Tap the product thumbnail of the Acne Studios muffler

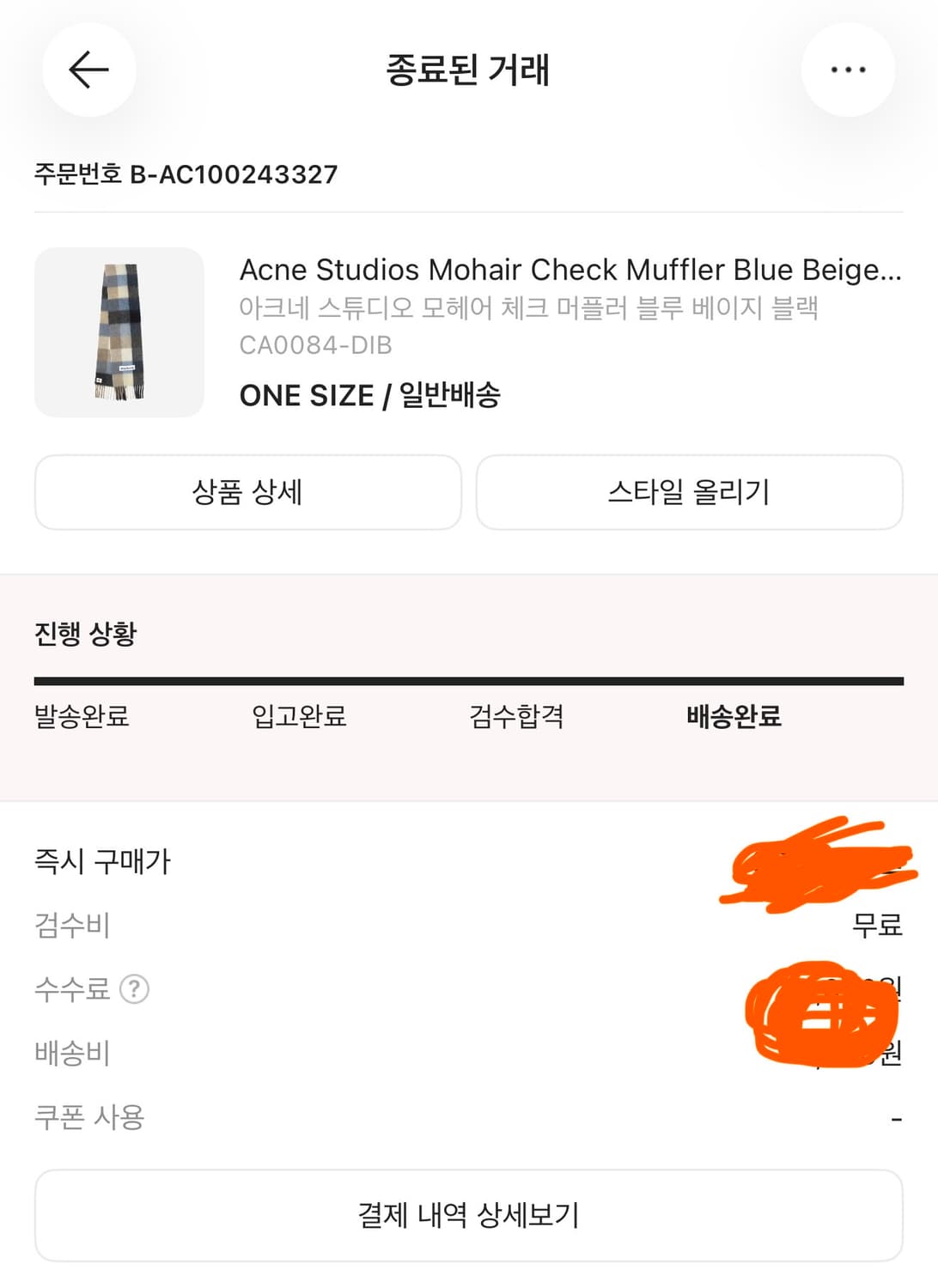coord(119,331)
